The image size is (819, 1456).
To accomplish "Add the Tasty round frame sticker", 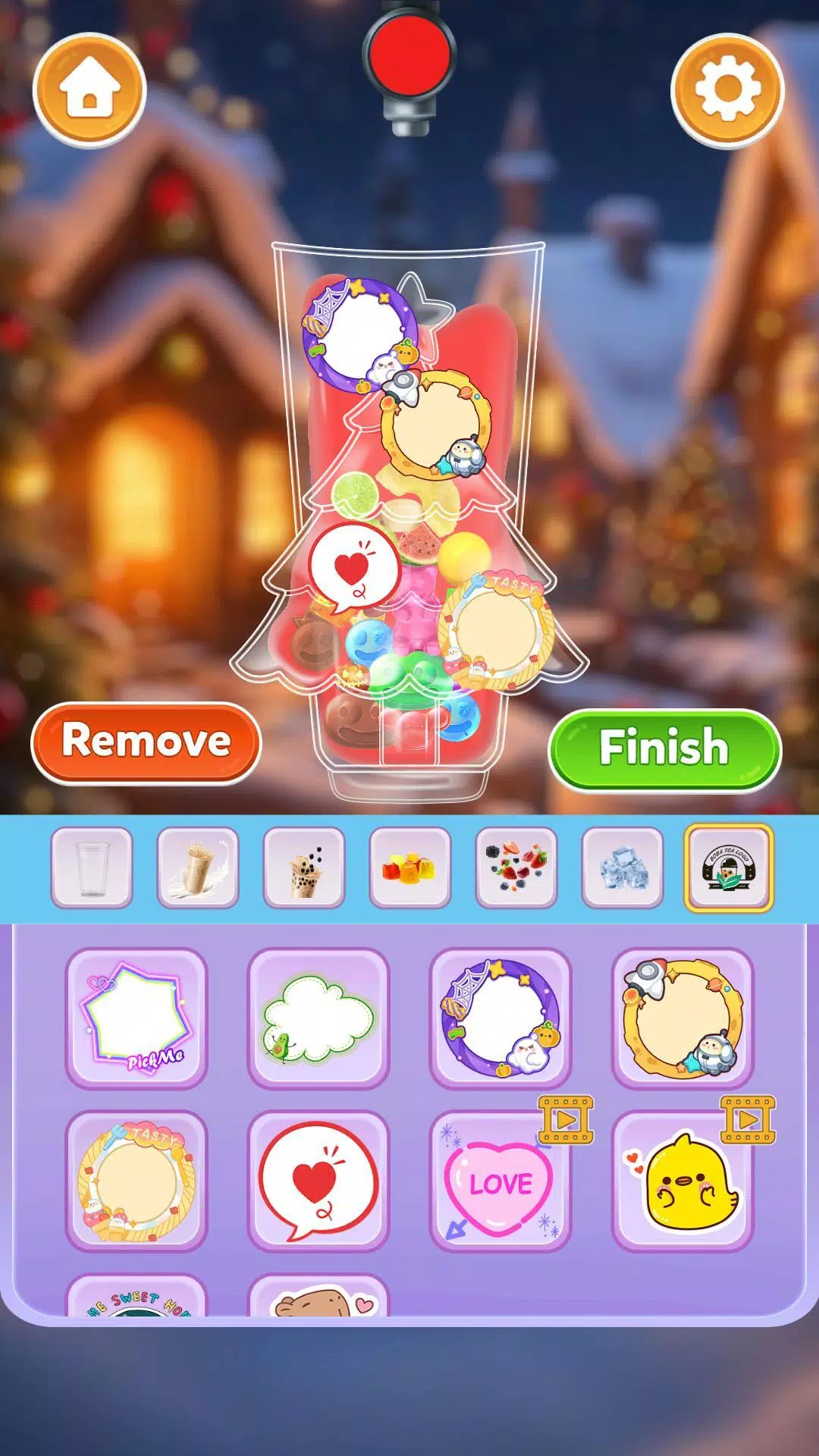I will click(136, 1181).
